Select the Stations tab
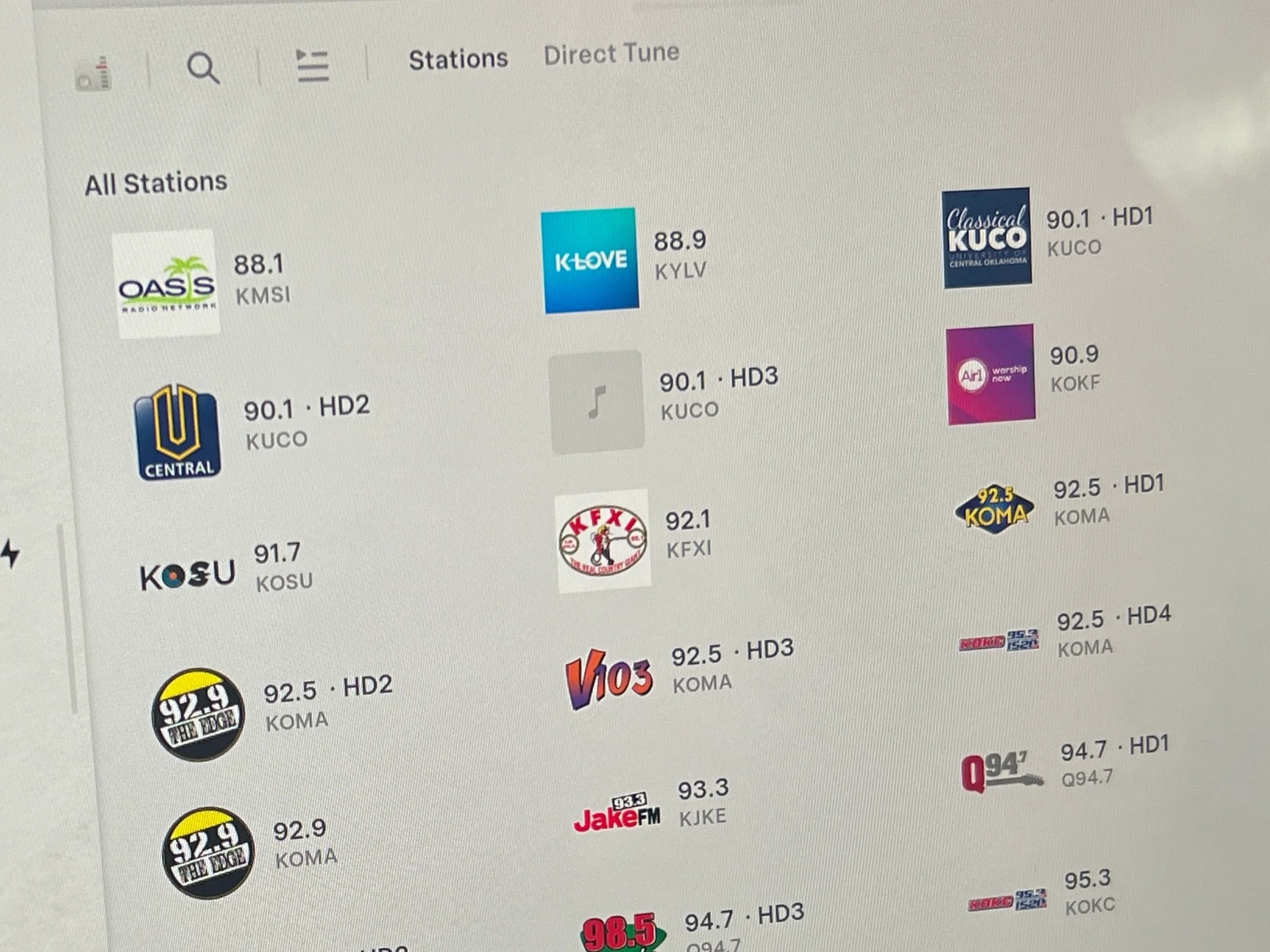Screen dimensions: 1270x952 (x=458, y=59)
